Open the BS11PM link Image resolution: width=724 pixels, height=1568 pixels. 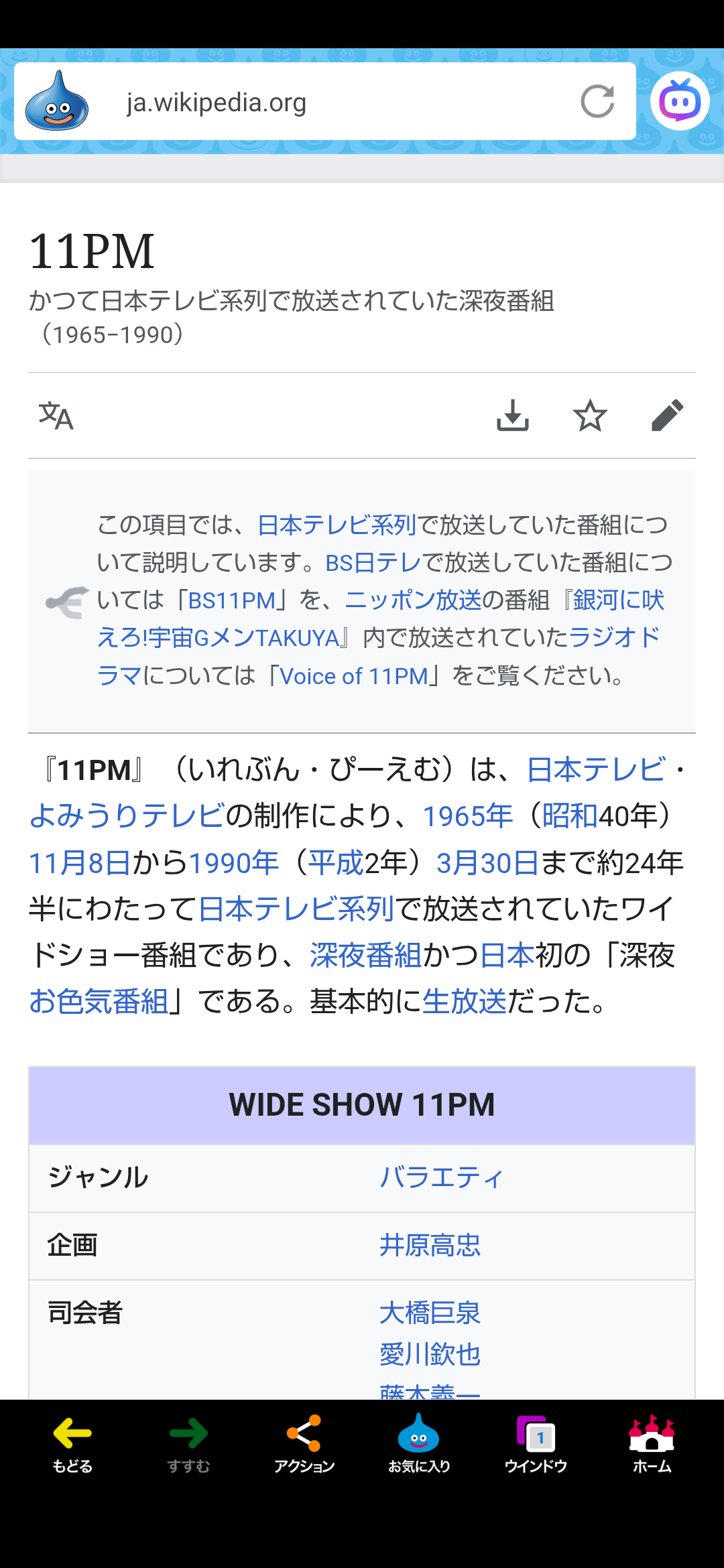tap(232, 600)
